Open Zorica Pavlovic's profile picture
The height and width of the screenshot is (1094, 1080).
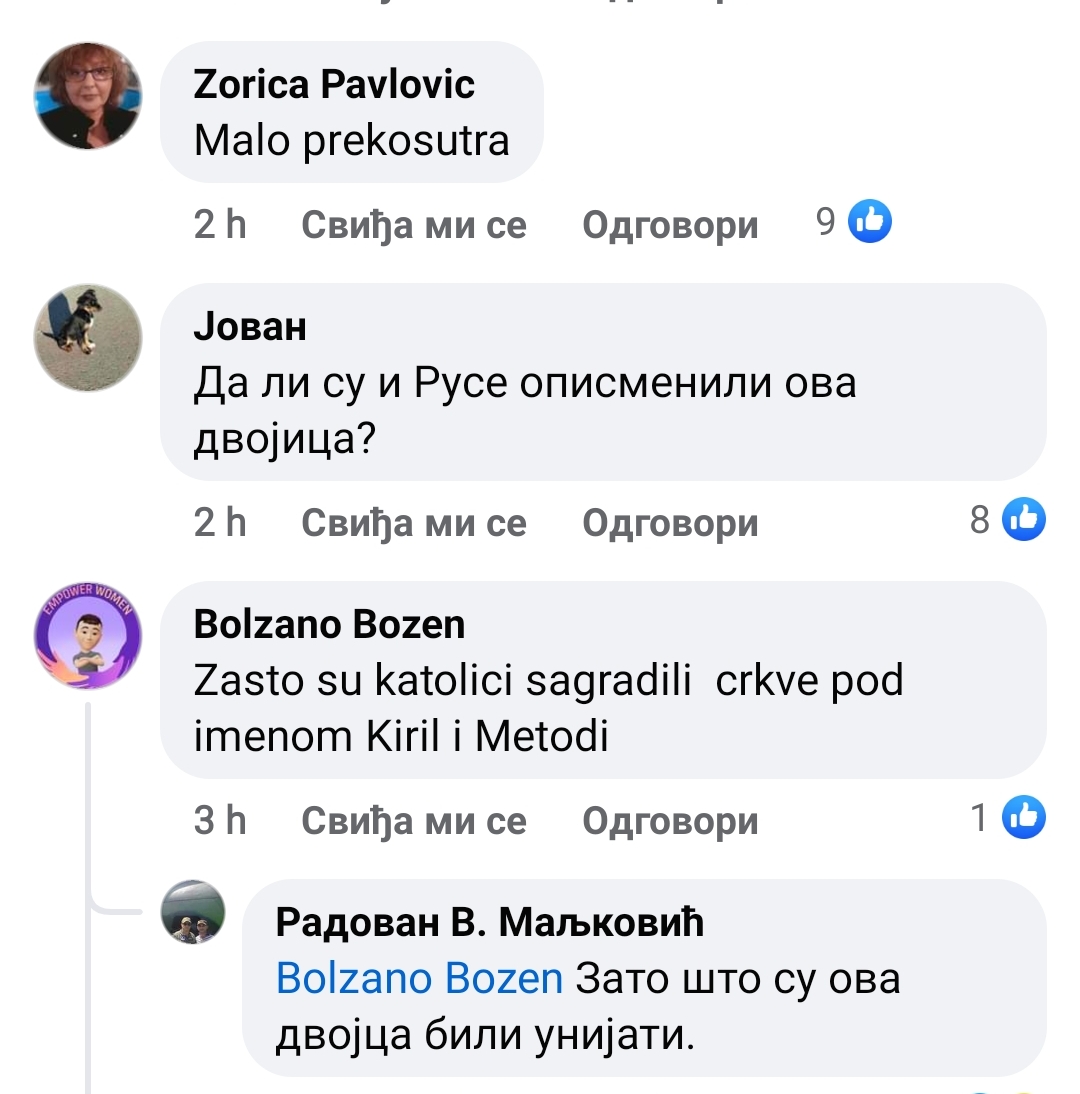(x=88, y=96)
